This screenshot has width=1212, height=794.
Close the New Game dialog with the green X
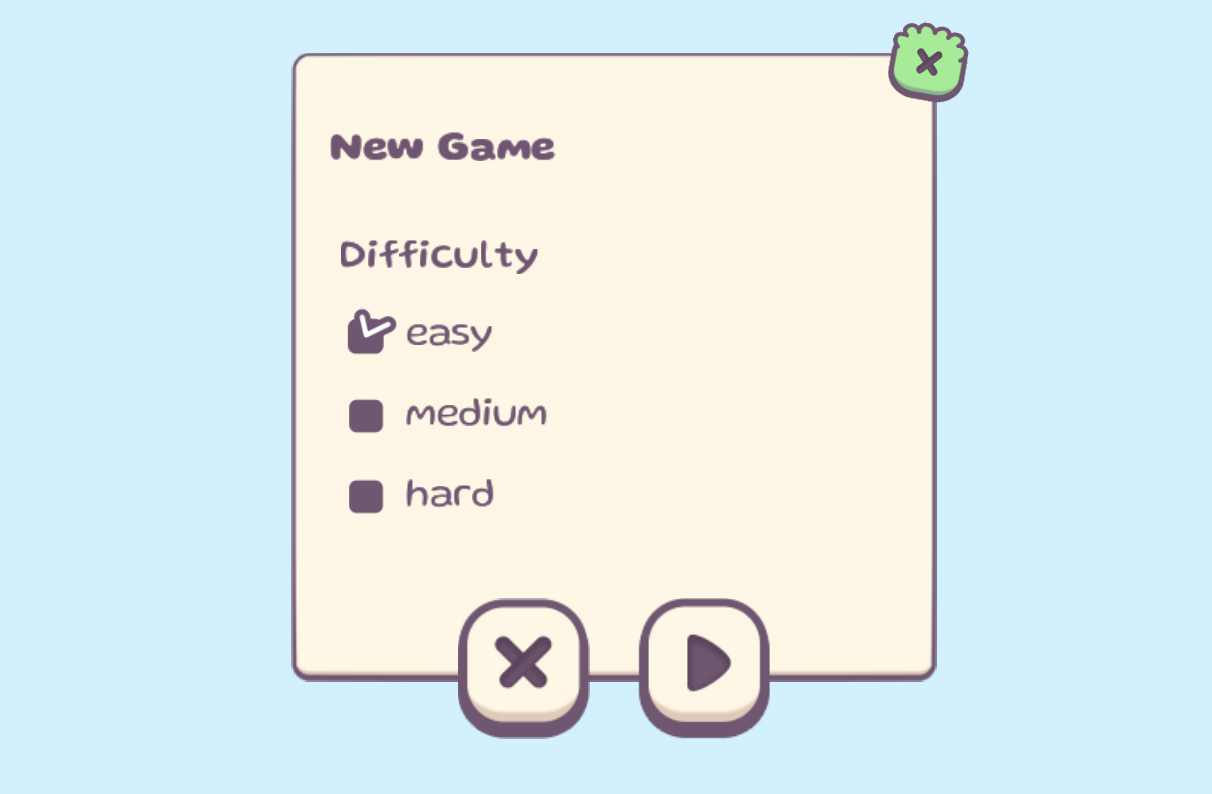coord(928,63)
